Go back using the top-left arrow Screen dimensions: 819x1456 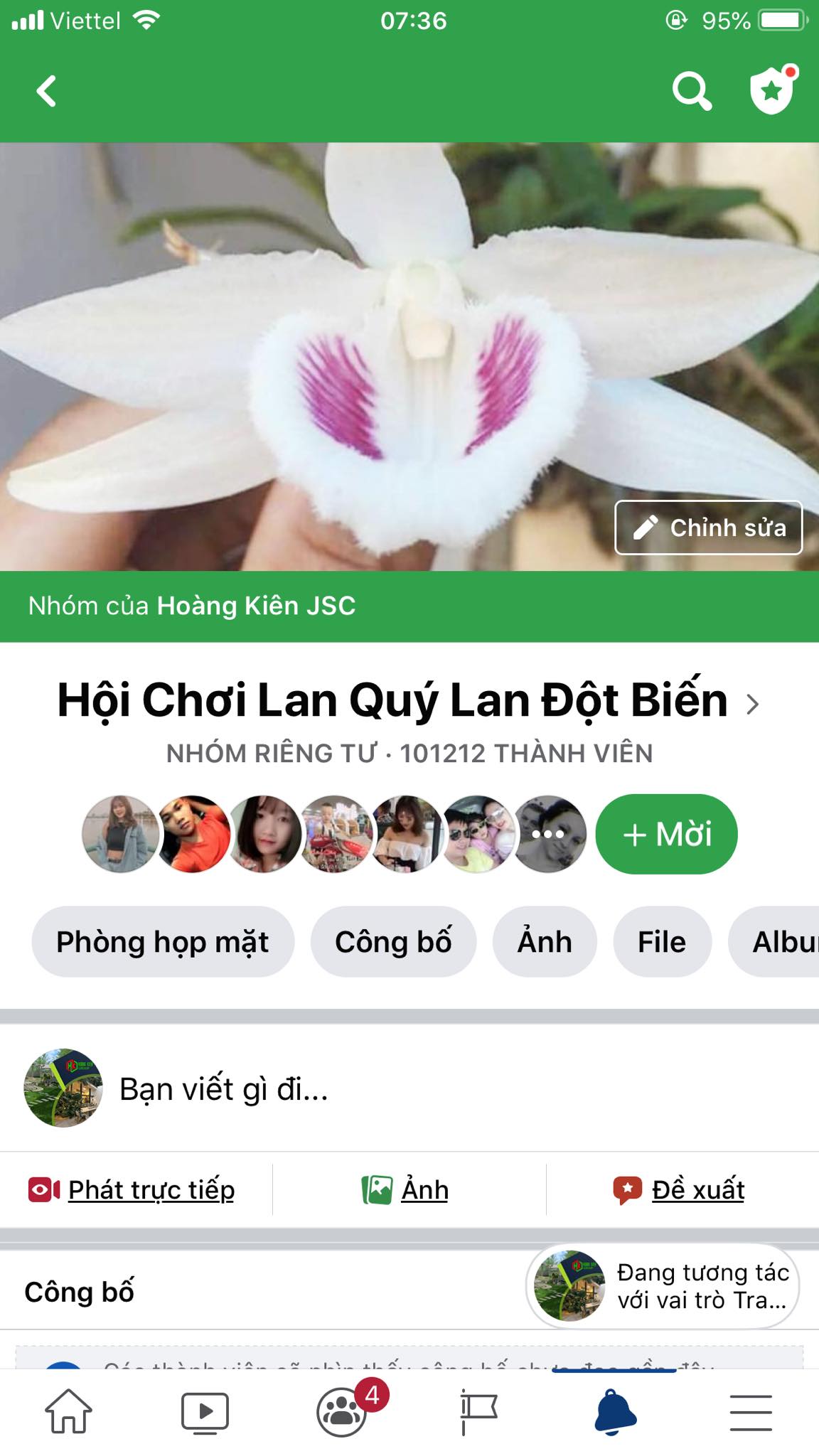pos(47,92)
